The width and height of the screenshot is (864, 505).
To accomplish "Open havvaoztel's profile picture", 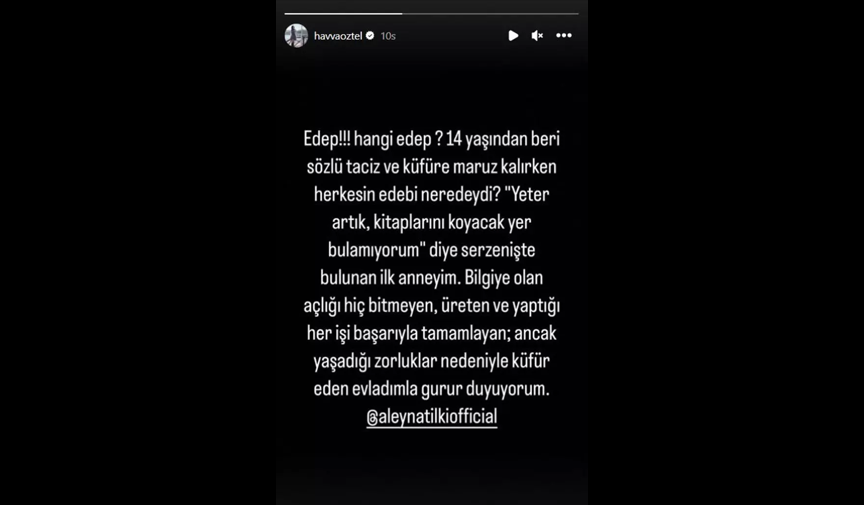I will [296, 36].
